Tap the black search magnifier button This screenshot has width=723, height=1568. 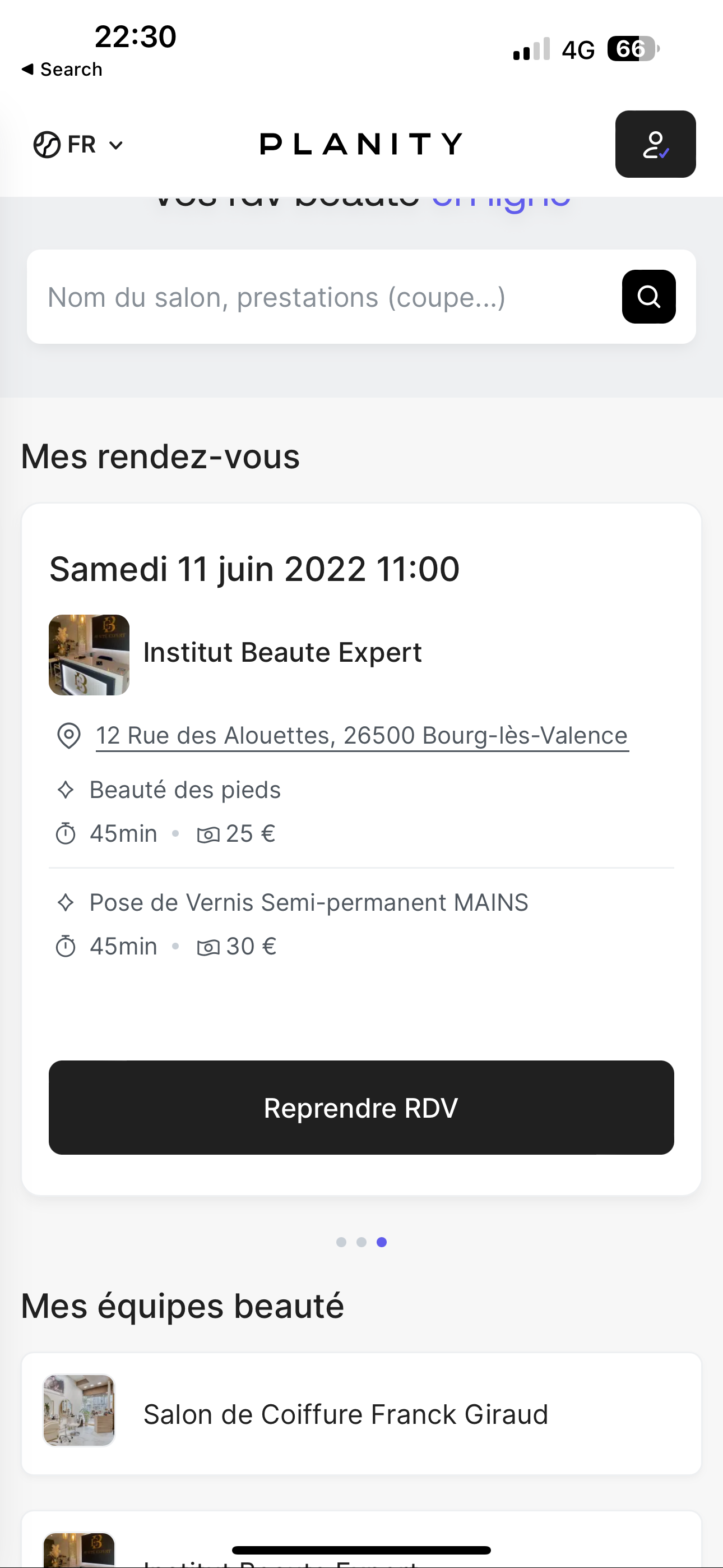tap(648, 297)
